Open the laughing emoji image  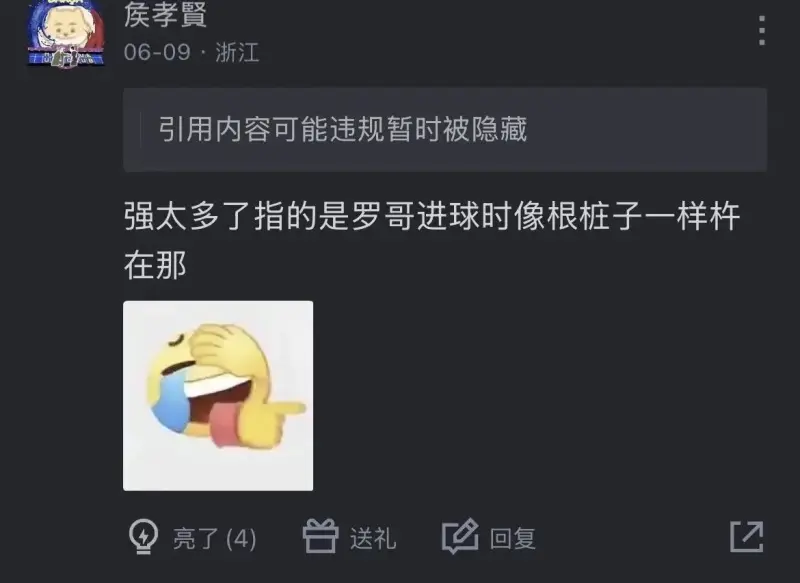(218, 396)
